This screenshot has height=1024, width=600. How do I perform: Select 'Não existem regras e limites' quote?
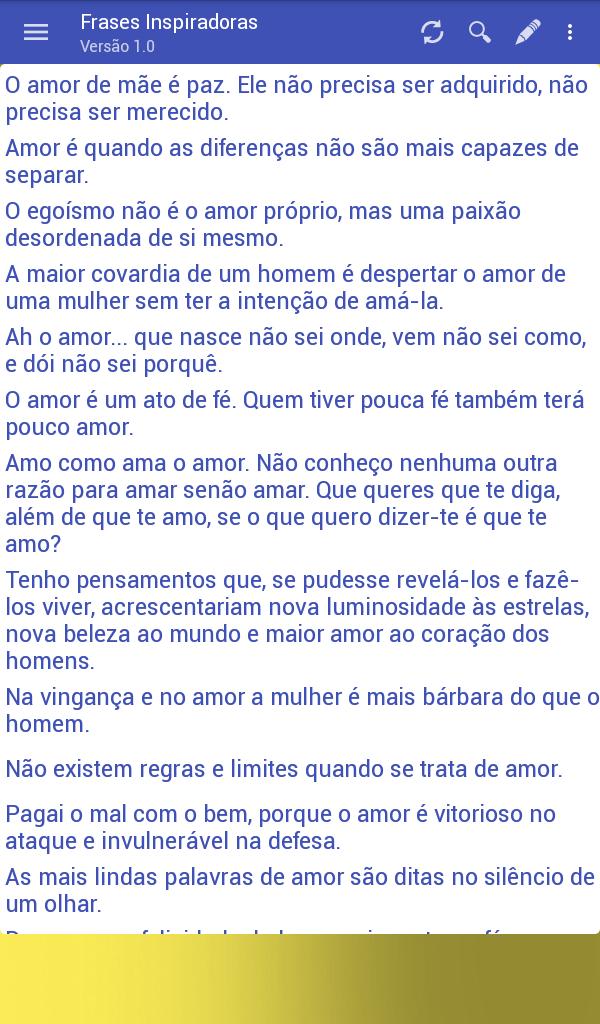(x=284, y=769)
